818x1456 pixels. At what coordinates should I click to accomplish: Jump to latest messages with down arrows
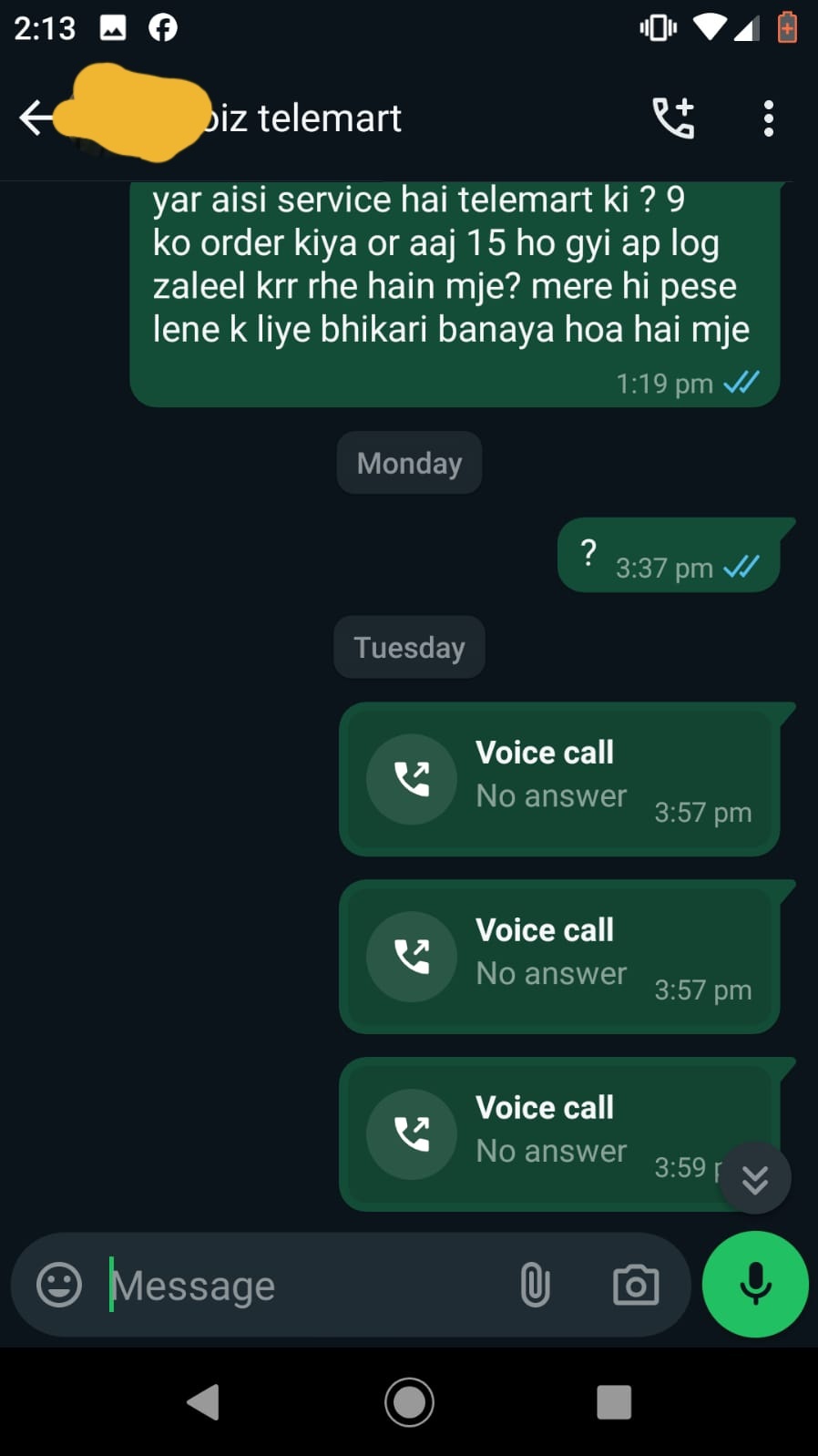coord(754,1179)
